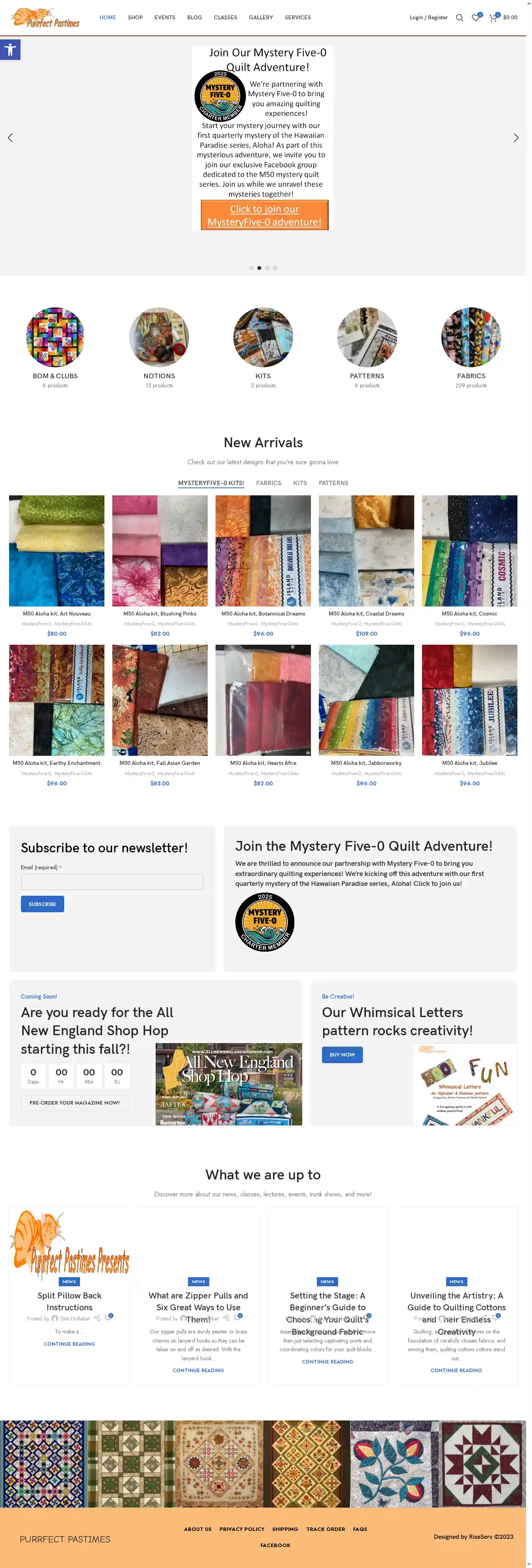532x1568 pixels.
Task: Focus the newsletter email field
Action: [x=112, y=882]
